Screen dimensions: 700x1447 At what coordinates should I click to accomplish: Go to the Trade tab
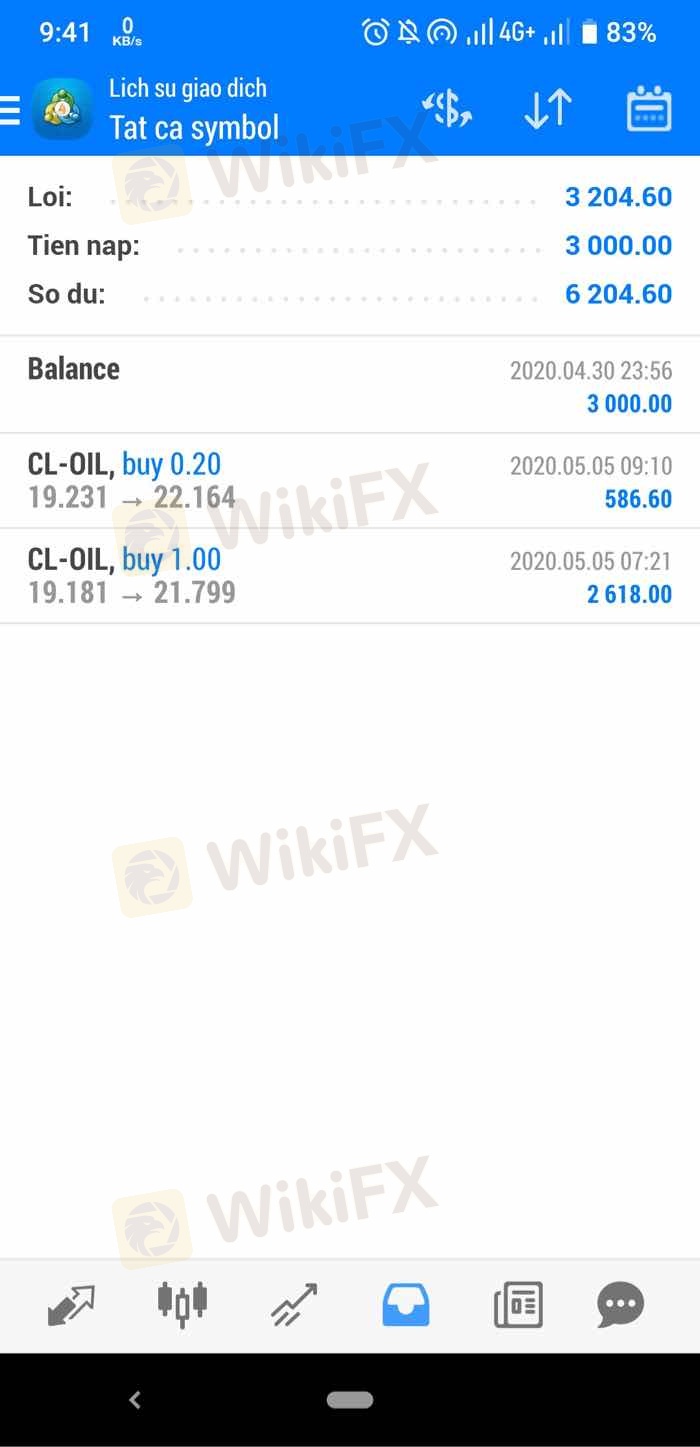pyautogui.click(x=294, y=1305)
